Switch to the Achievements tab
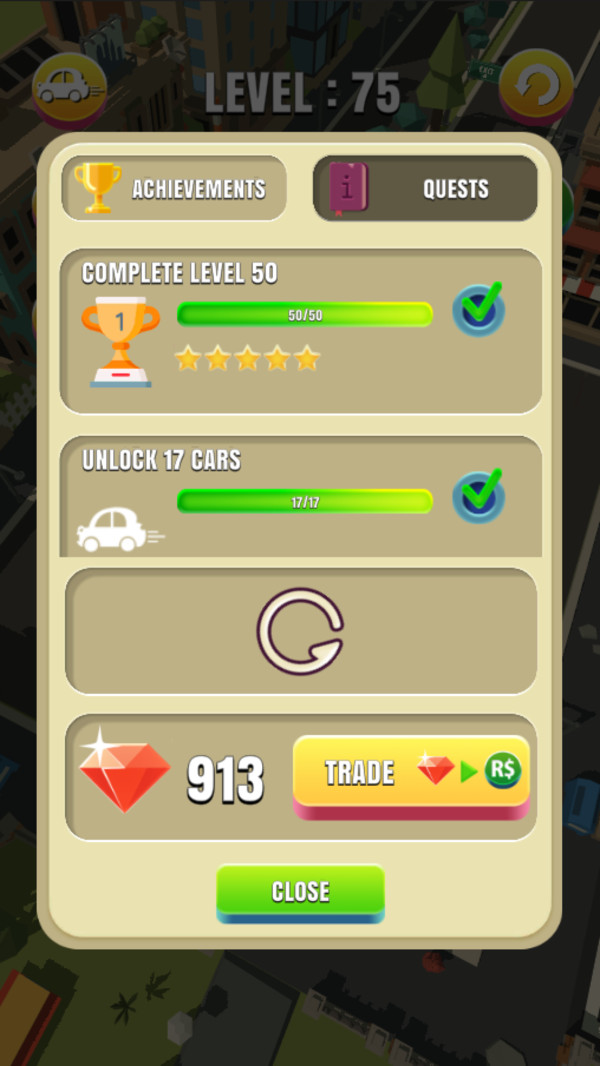The height and width of the screenshot is (1066, 600). pos(175,188)
